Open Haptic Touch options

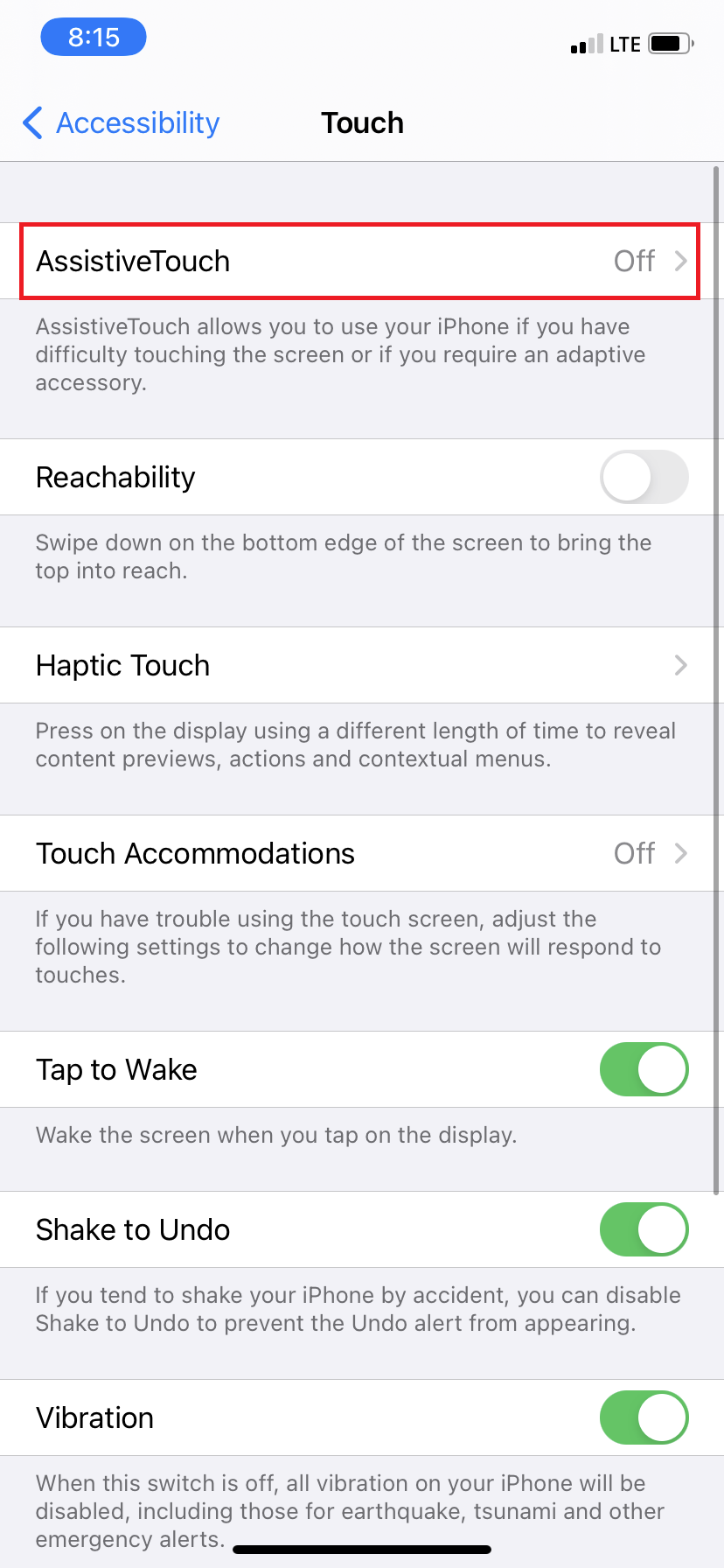point(359,665)
